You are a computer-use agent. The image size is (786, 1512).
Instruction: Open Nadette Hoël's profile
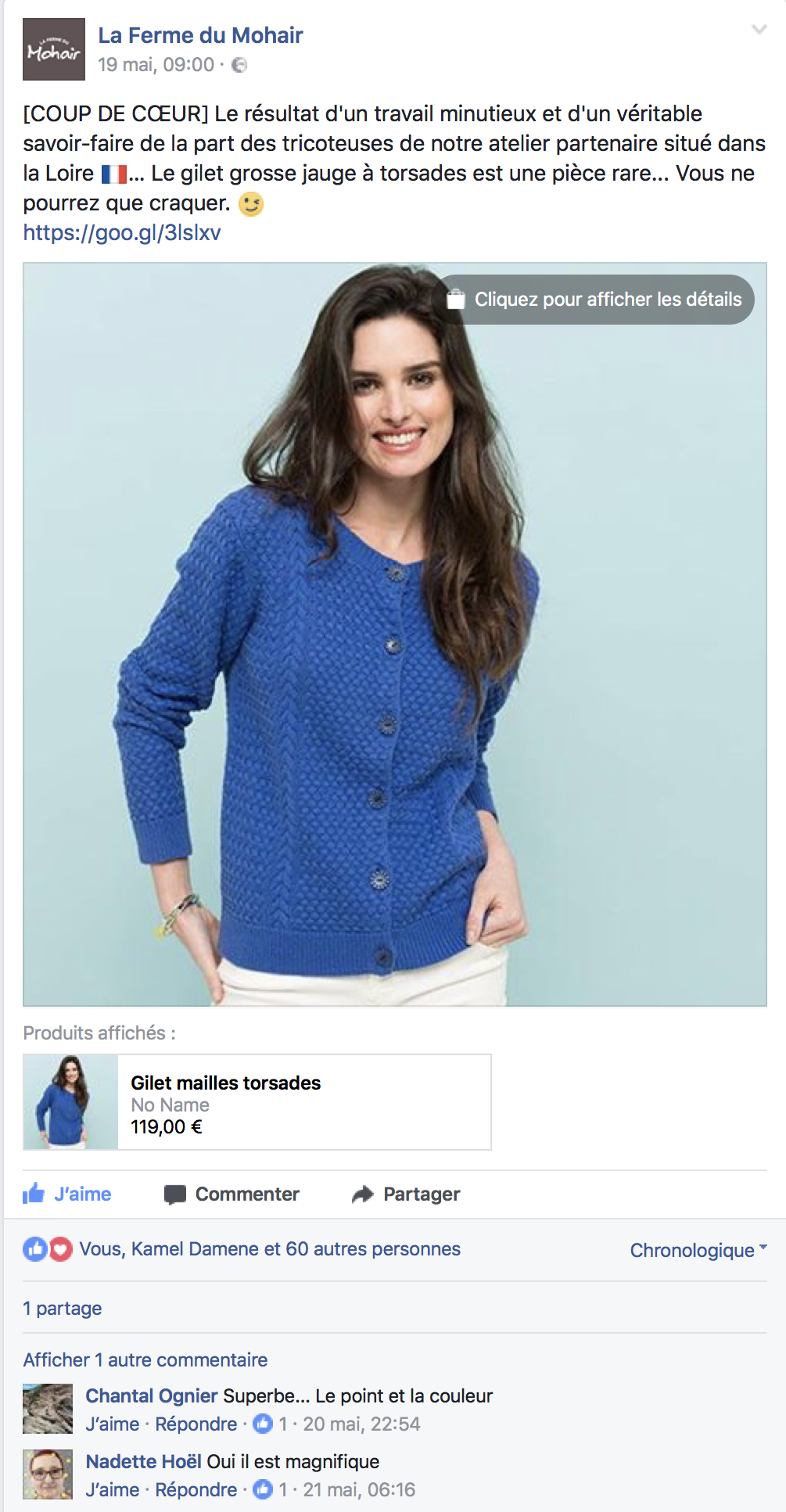tap(143, 1462)
